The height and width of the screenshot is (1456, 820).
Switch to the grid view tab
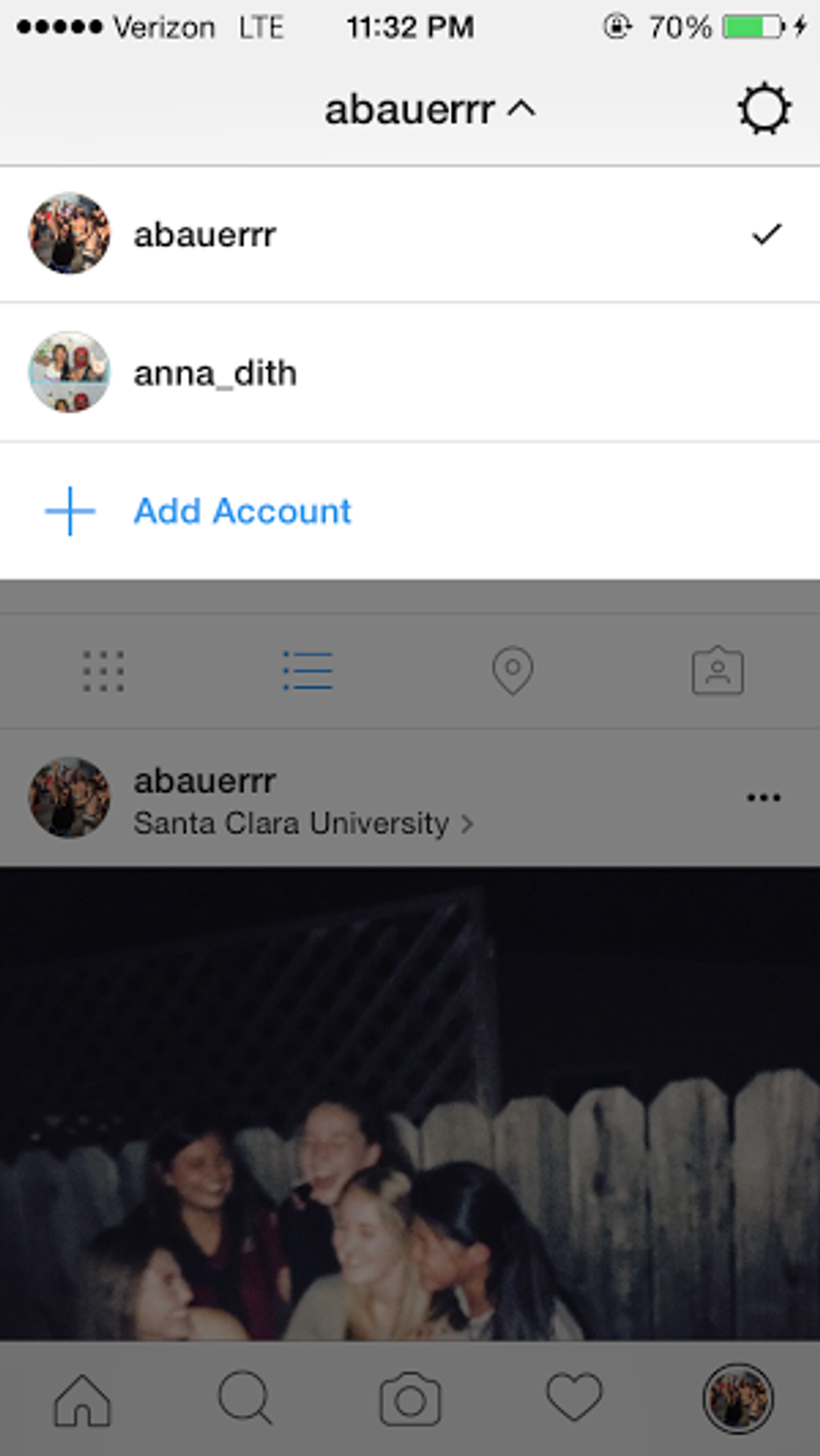click(x=104, y=671)
